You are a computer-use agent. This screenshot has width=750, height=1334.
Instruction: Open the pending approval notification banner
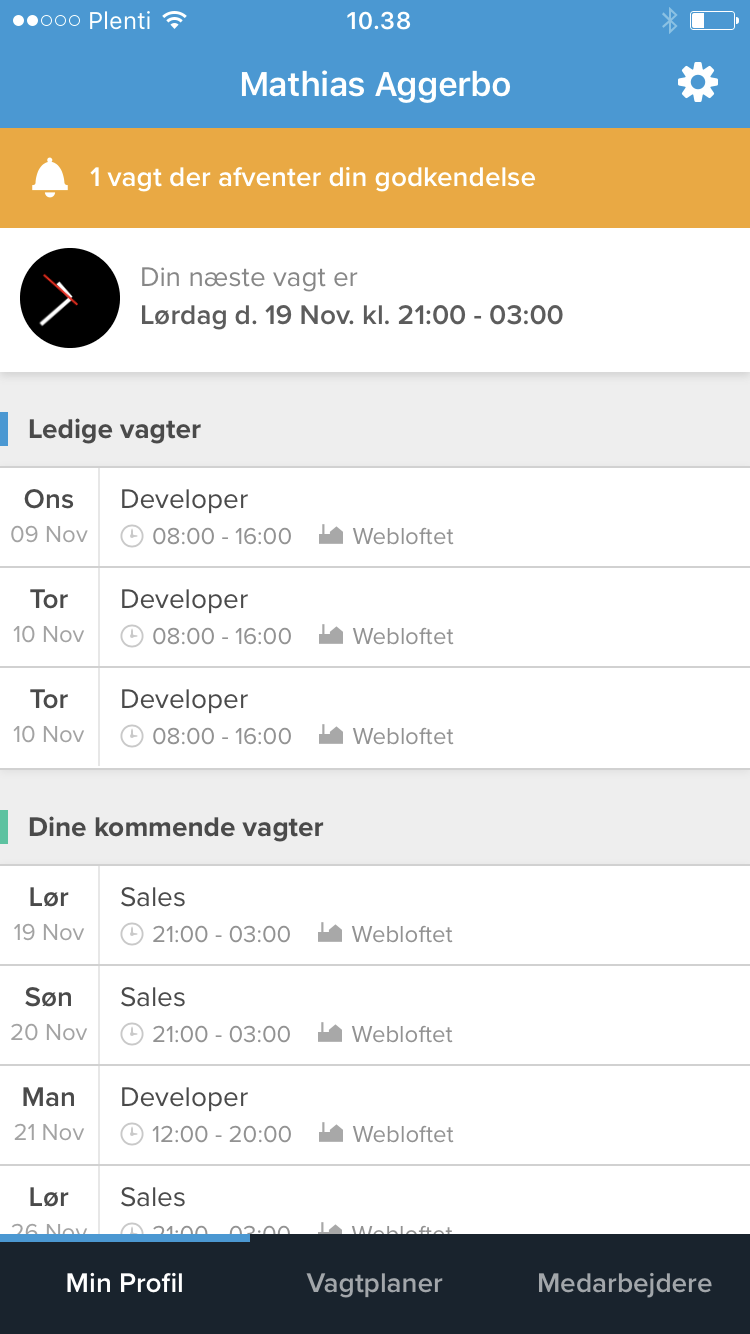[375, 177]
